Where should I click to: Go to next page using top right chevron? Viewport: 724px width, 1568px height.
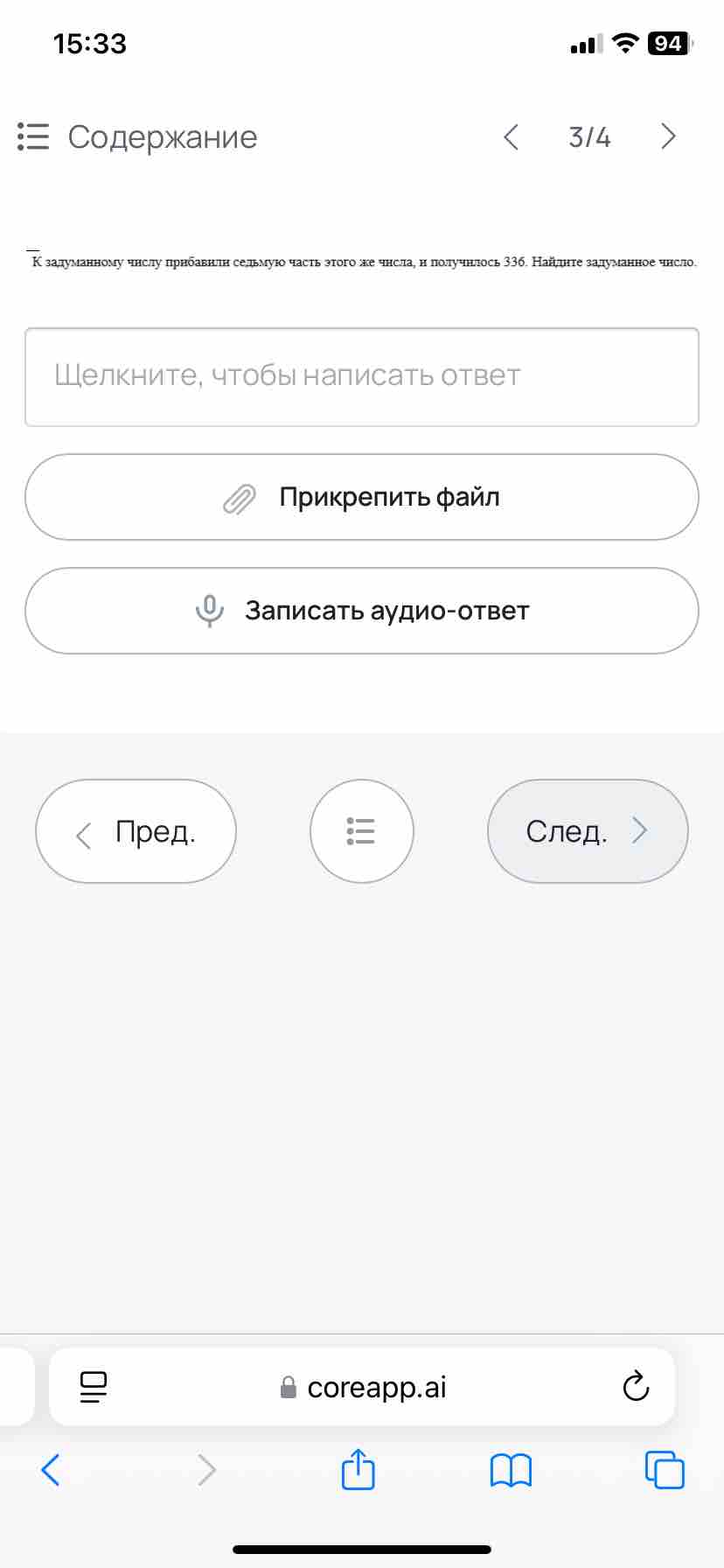click(669, 137)
